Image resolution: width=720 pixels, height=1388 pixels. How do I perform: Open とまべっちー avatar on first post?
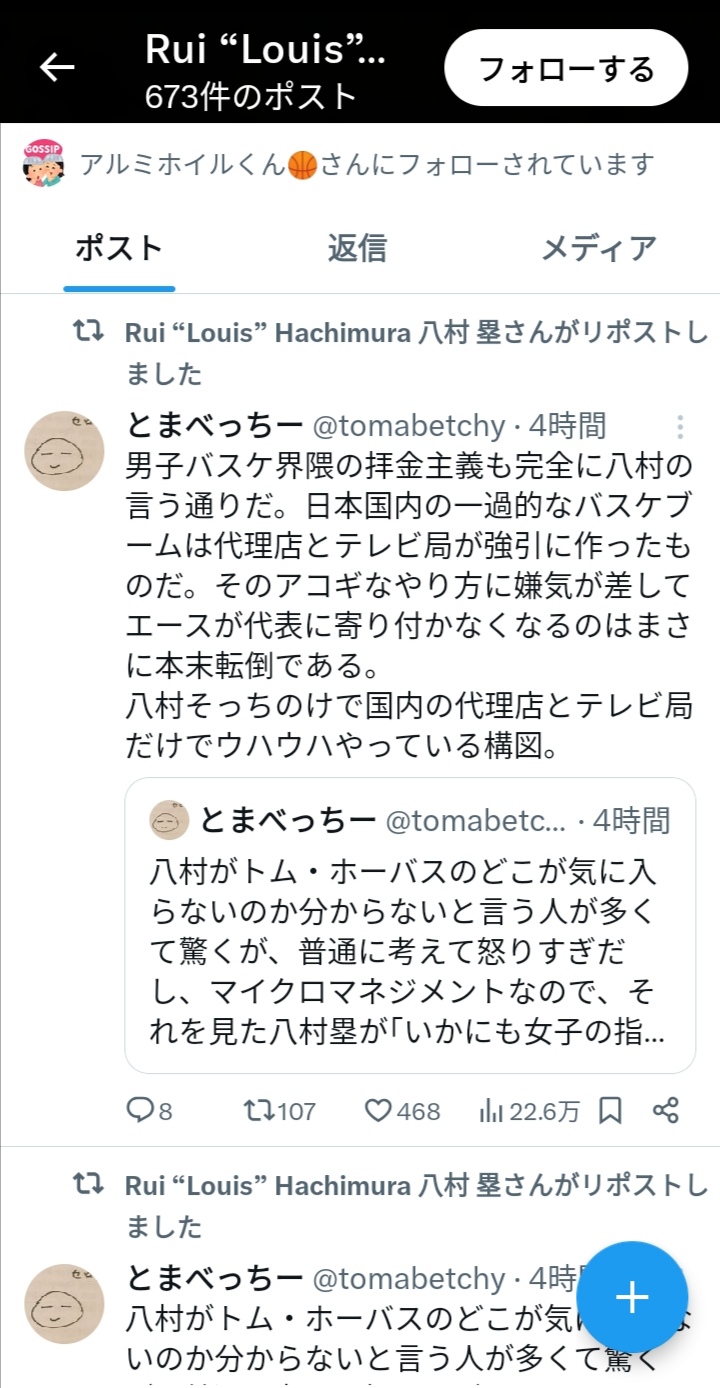pyautogui.click(x=64, y=451)
